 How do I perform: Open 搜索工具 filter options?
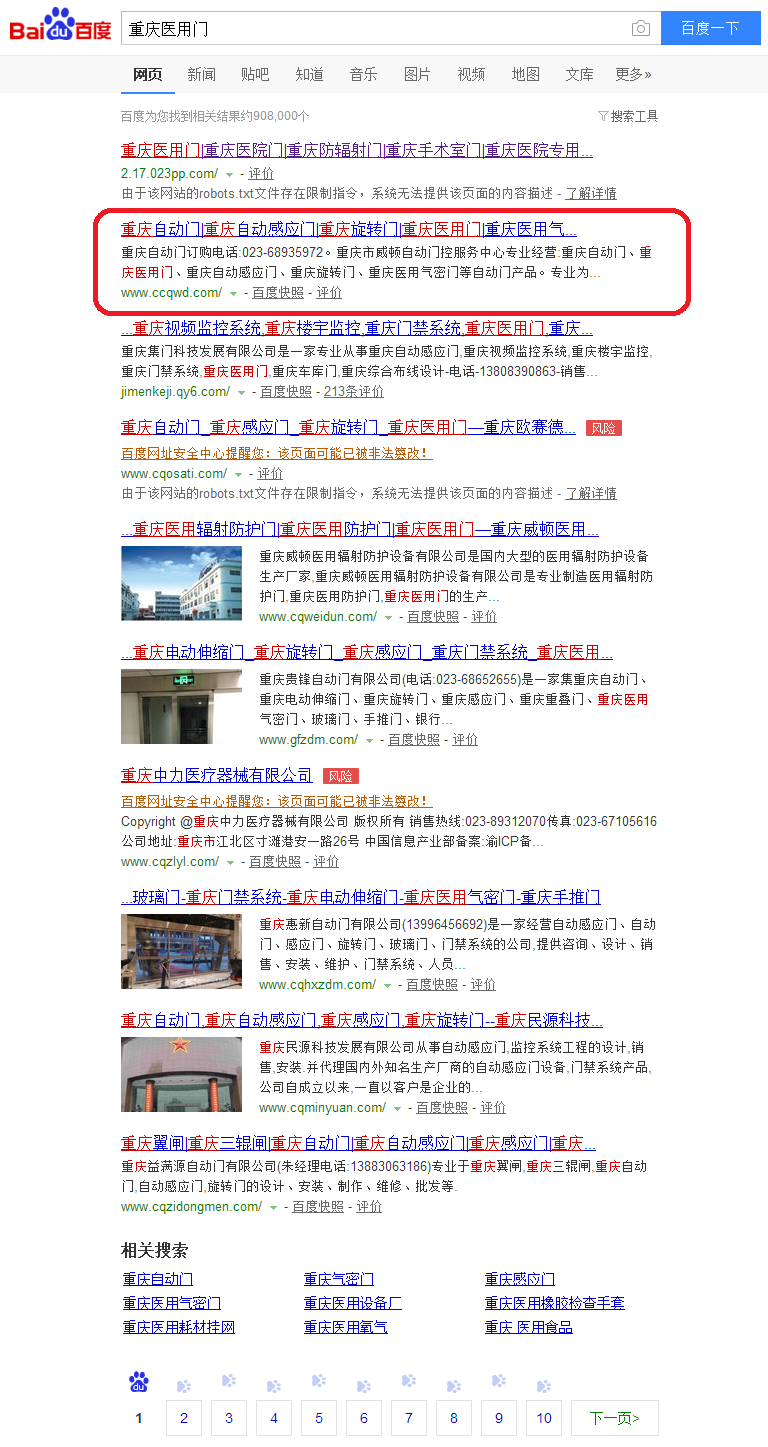coord(628,116)
